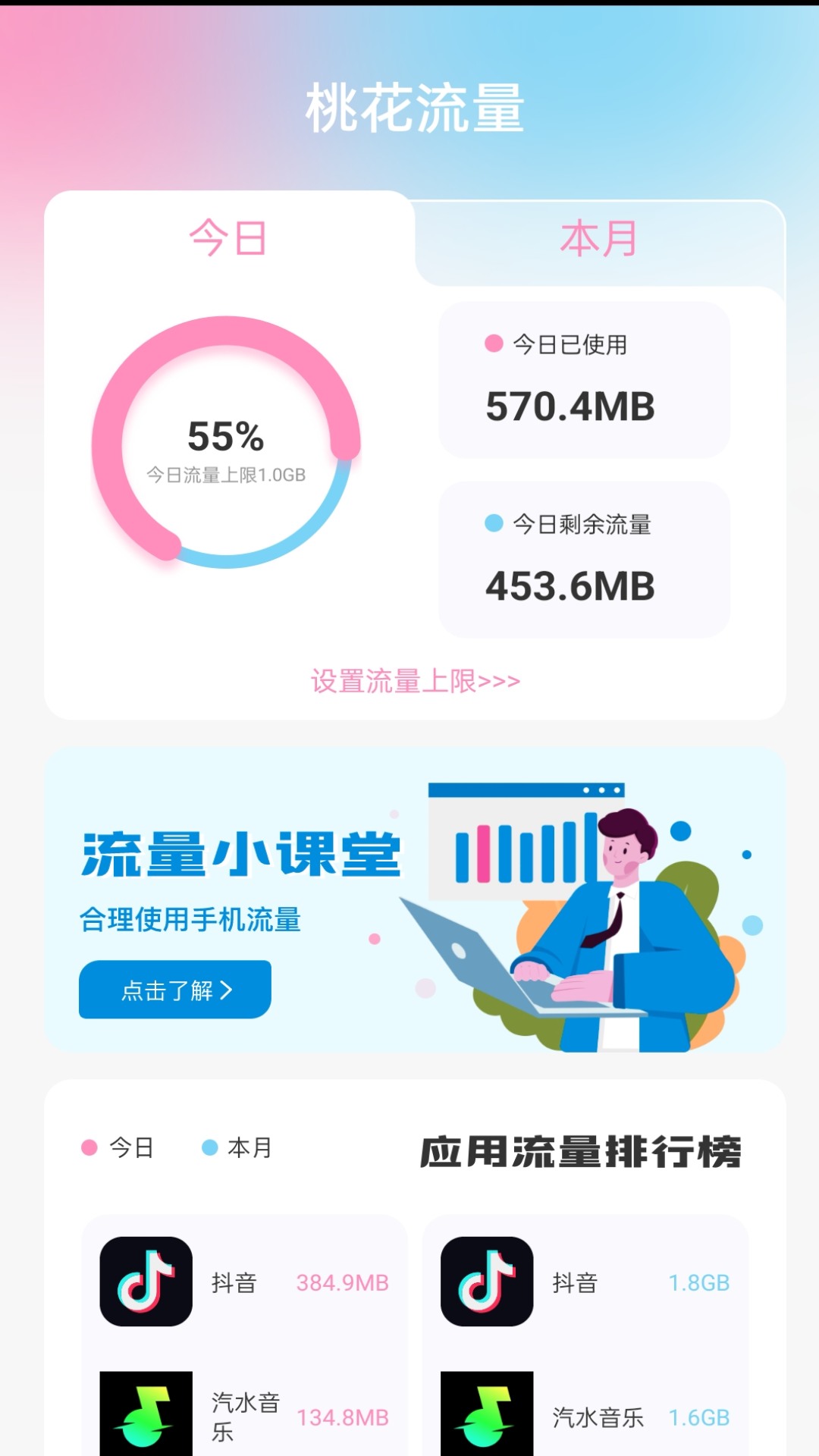This screenshot has height=1456, width=819.
Task: Open 抖音 entry showing 1.8GB
Action: coord(585,1282)
